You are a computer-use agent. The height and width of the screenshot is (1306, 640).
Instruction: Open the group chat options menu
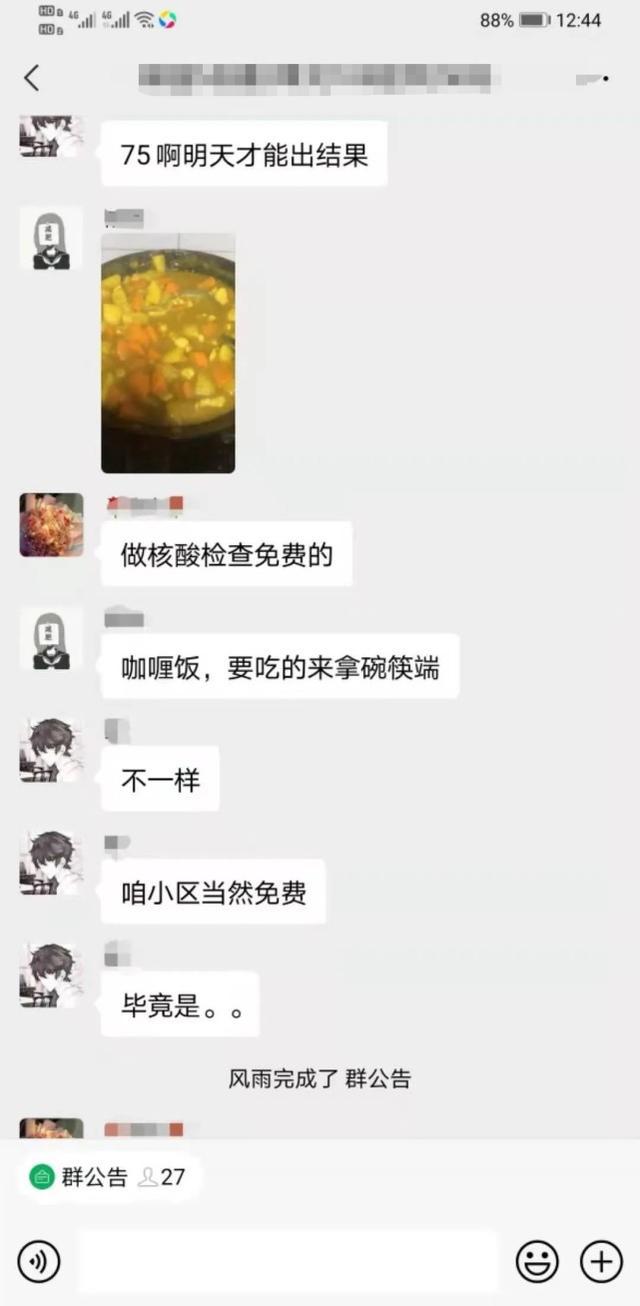point(593,78)
